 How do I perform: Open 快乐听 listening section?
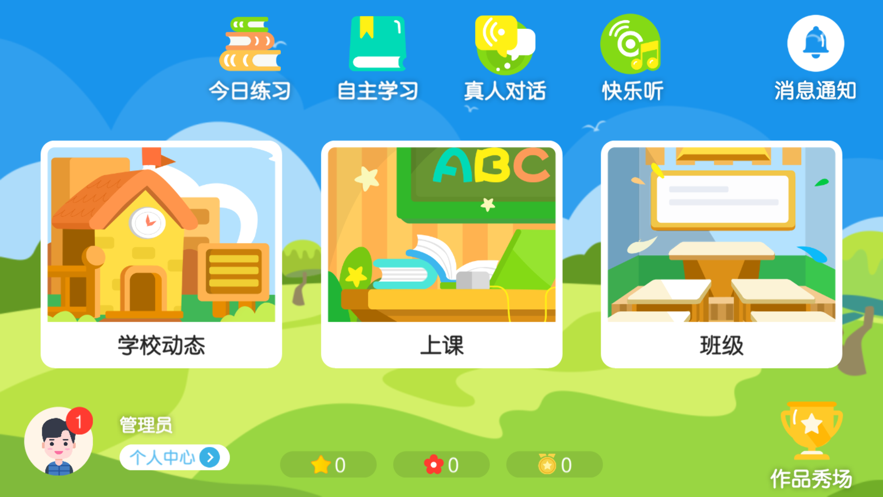coord(631,58)
